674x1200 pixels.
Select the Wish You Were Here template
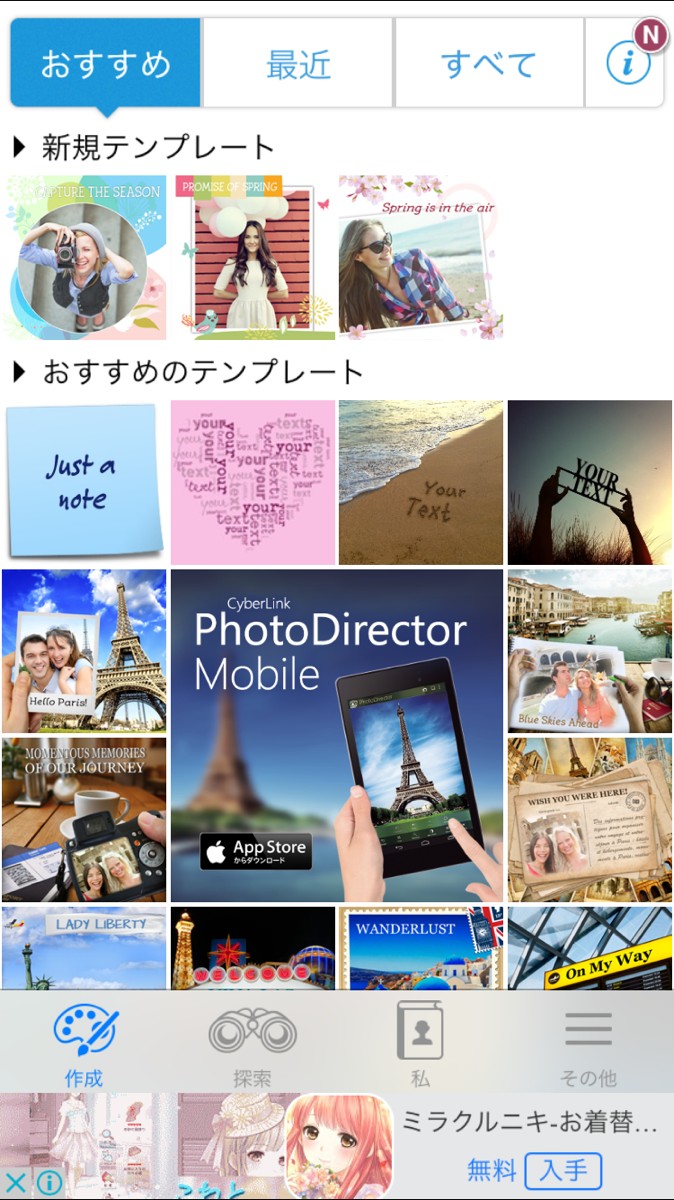[x=590, y=820]
